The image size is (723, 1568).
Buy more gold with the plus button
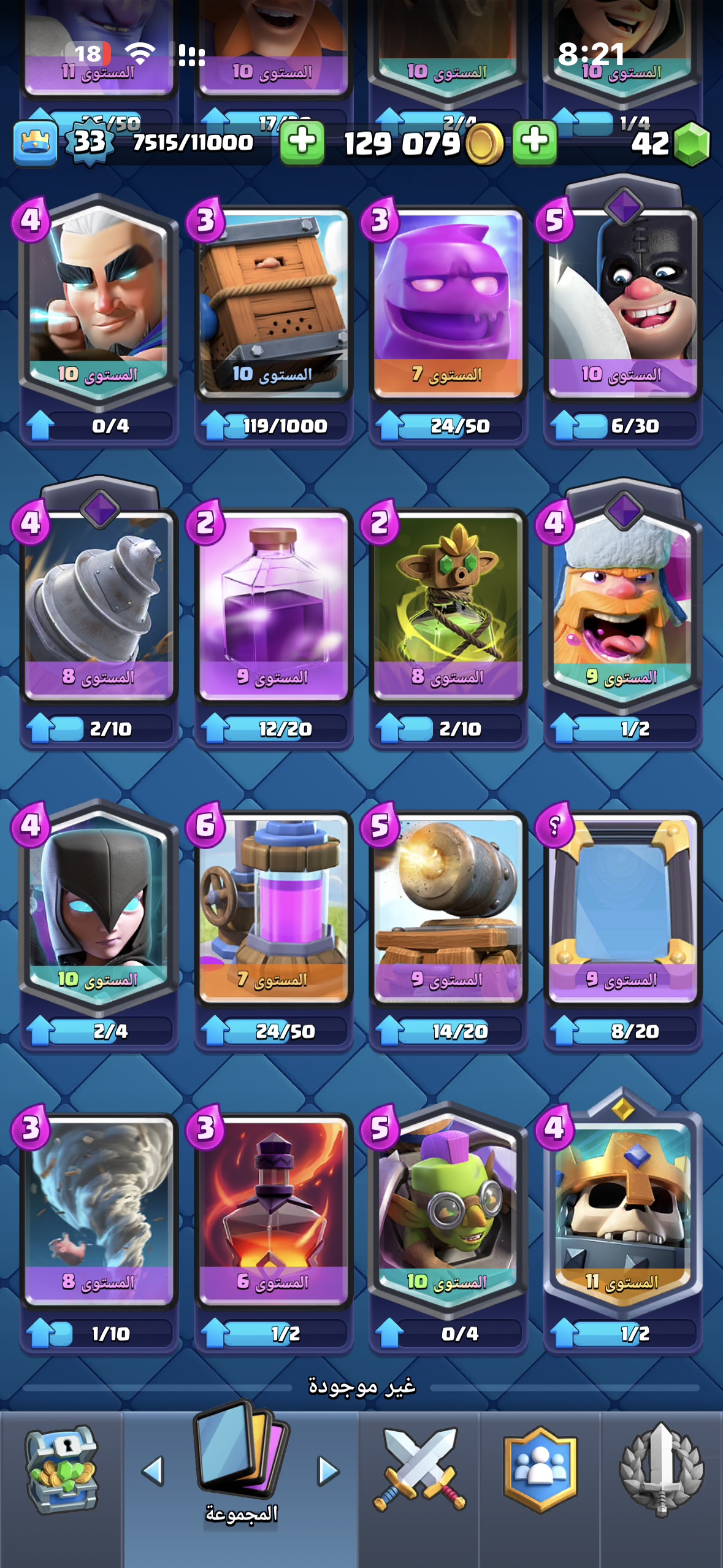point(535,142)
